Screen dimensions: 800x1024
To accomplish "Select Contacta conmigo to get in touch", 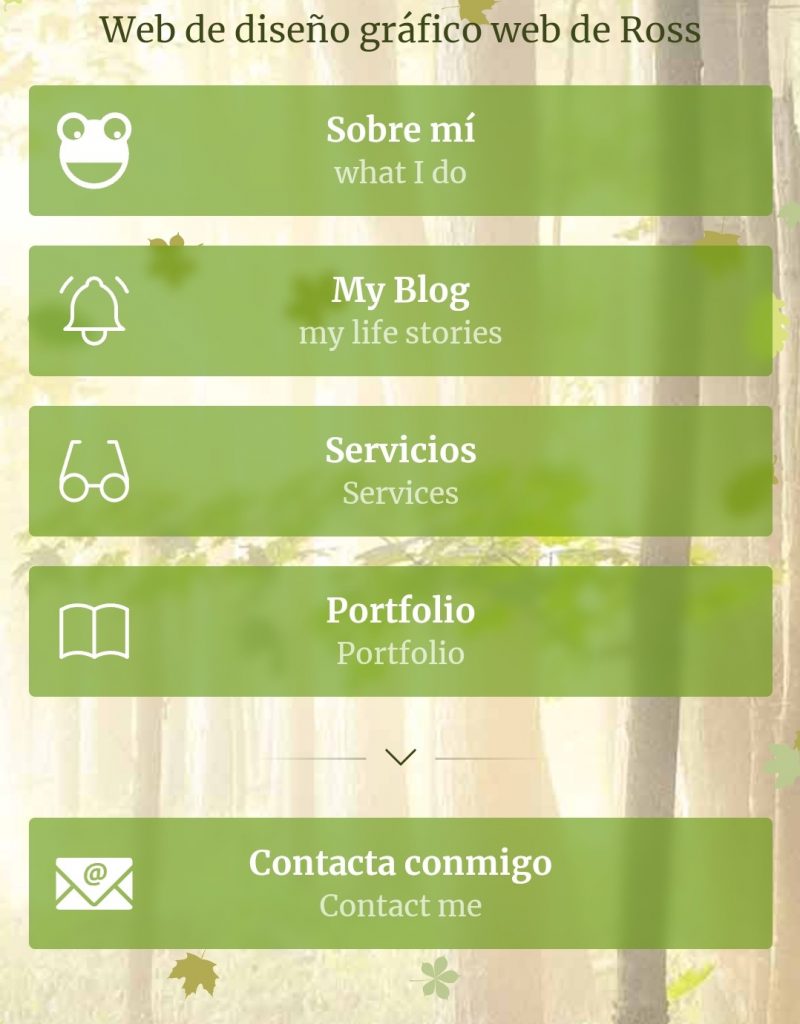I will (400, 883).
